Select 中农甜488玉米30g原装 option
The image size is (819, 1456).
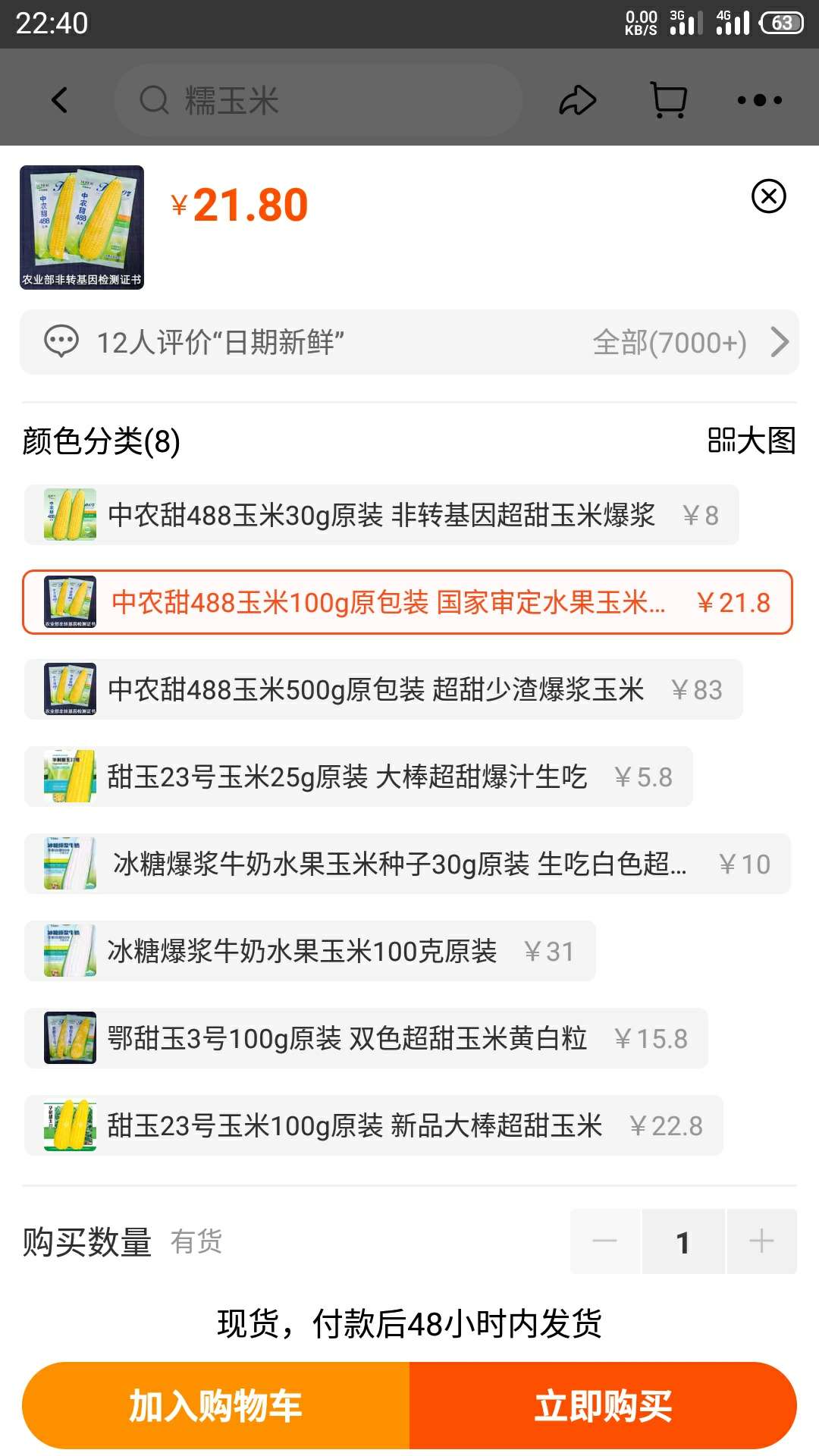pos(381,515)
